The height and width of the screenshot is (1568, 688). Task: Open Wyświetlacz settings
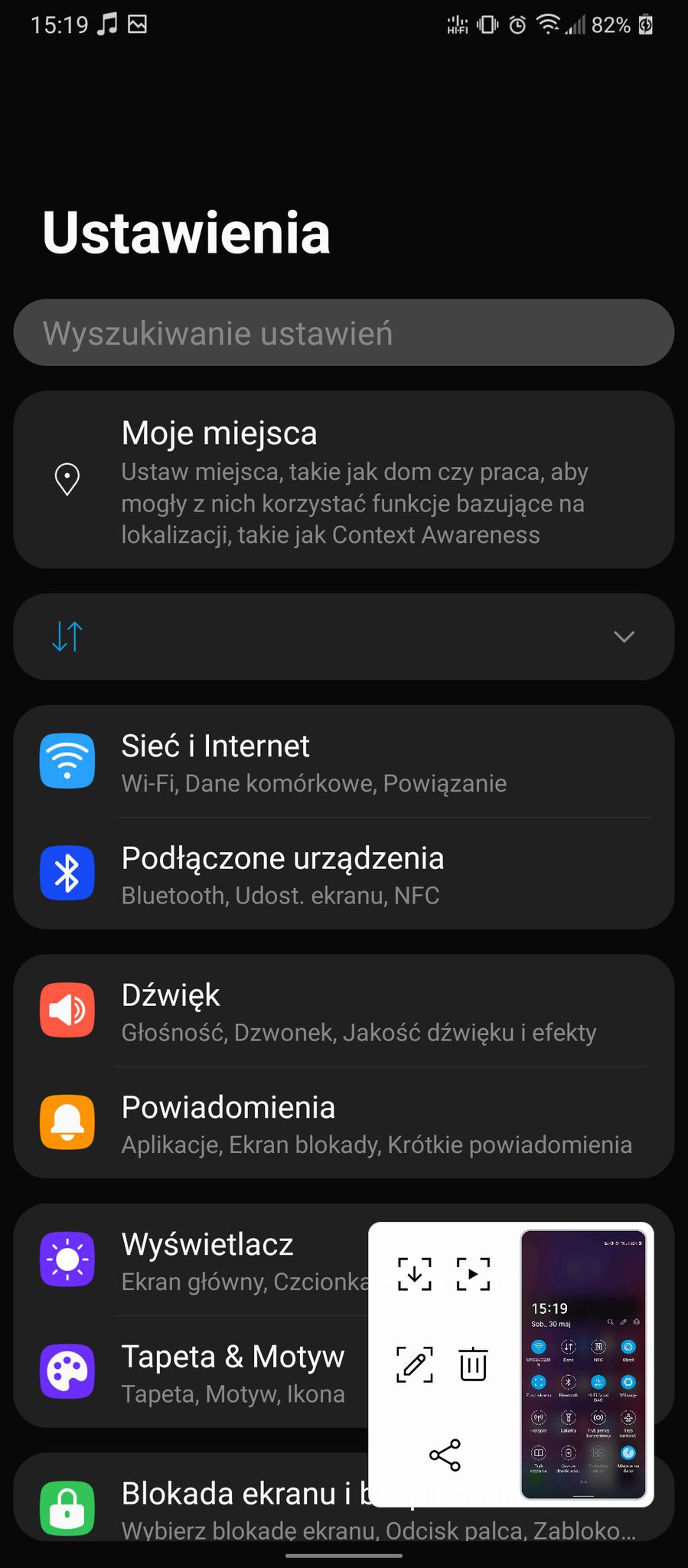pyautogui.click(x=191, y=1260)
